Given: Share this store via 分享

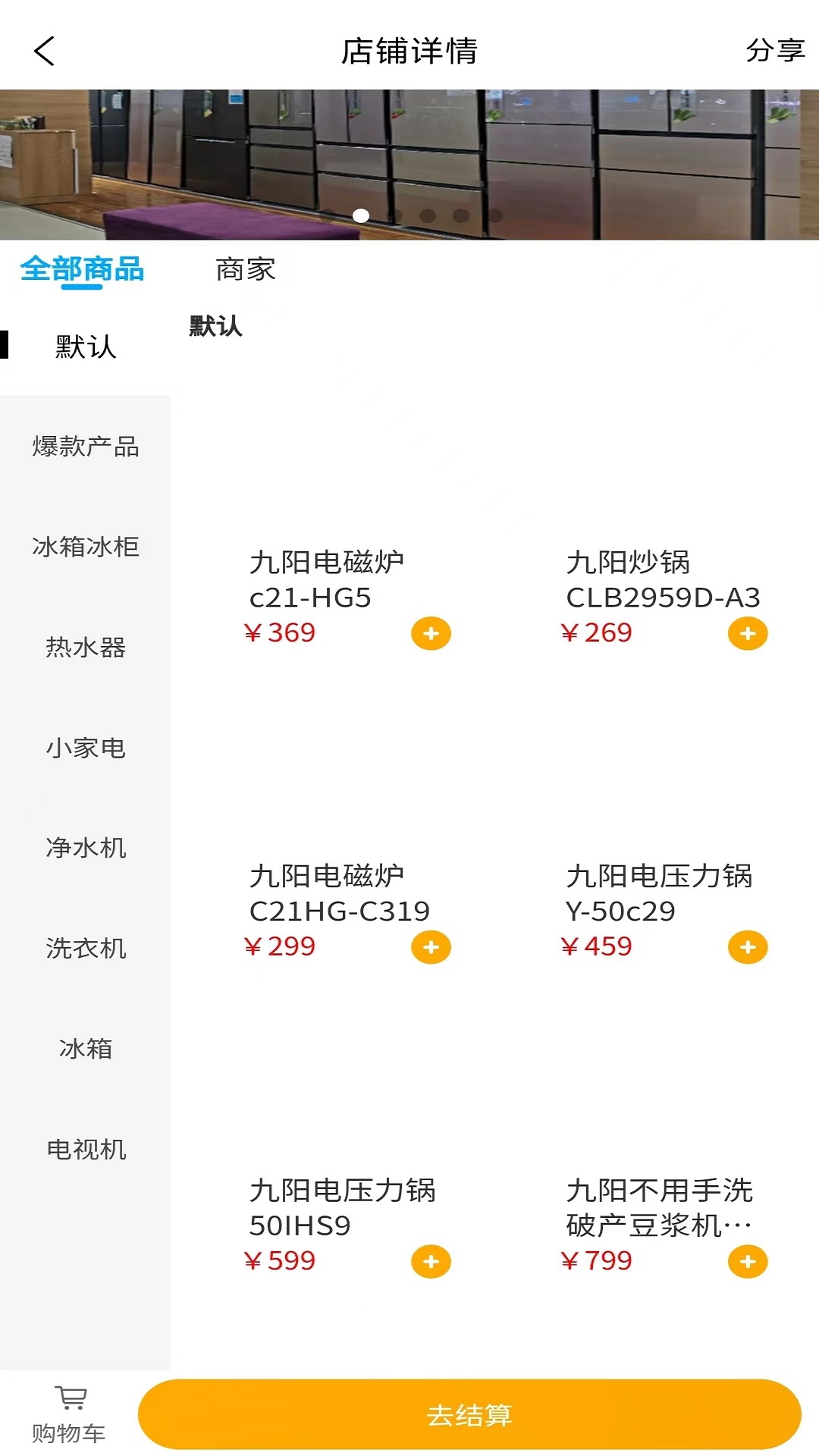Looking at the screenshot, I should tap(774, 51).
